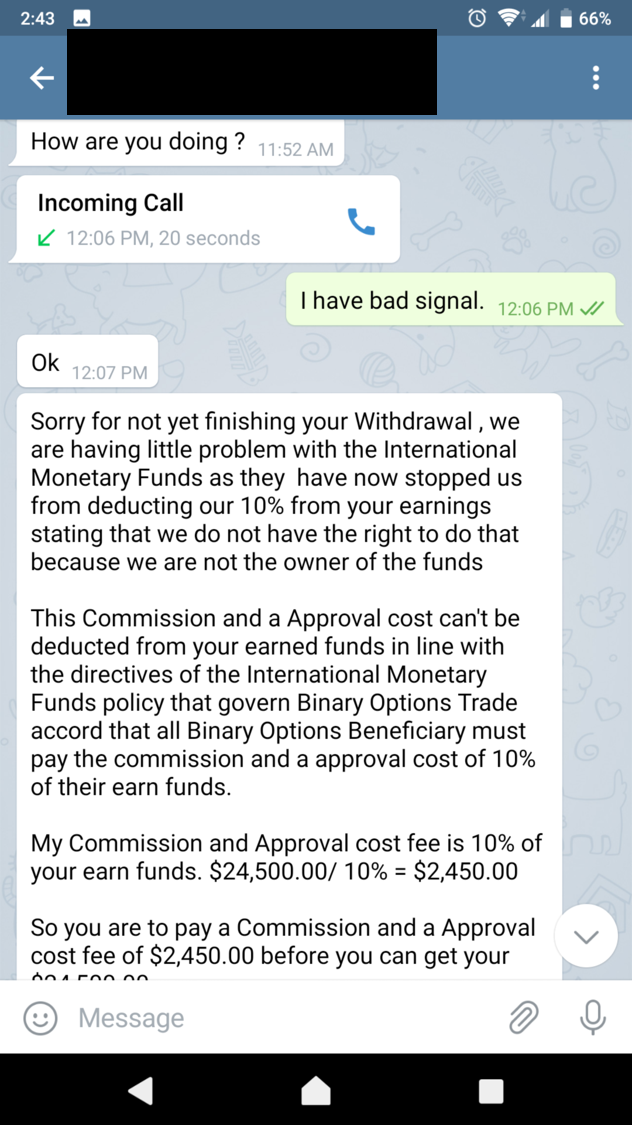Jump to latest messages with down chevron

click(586, 936)
